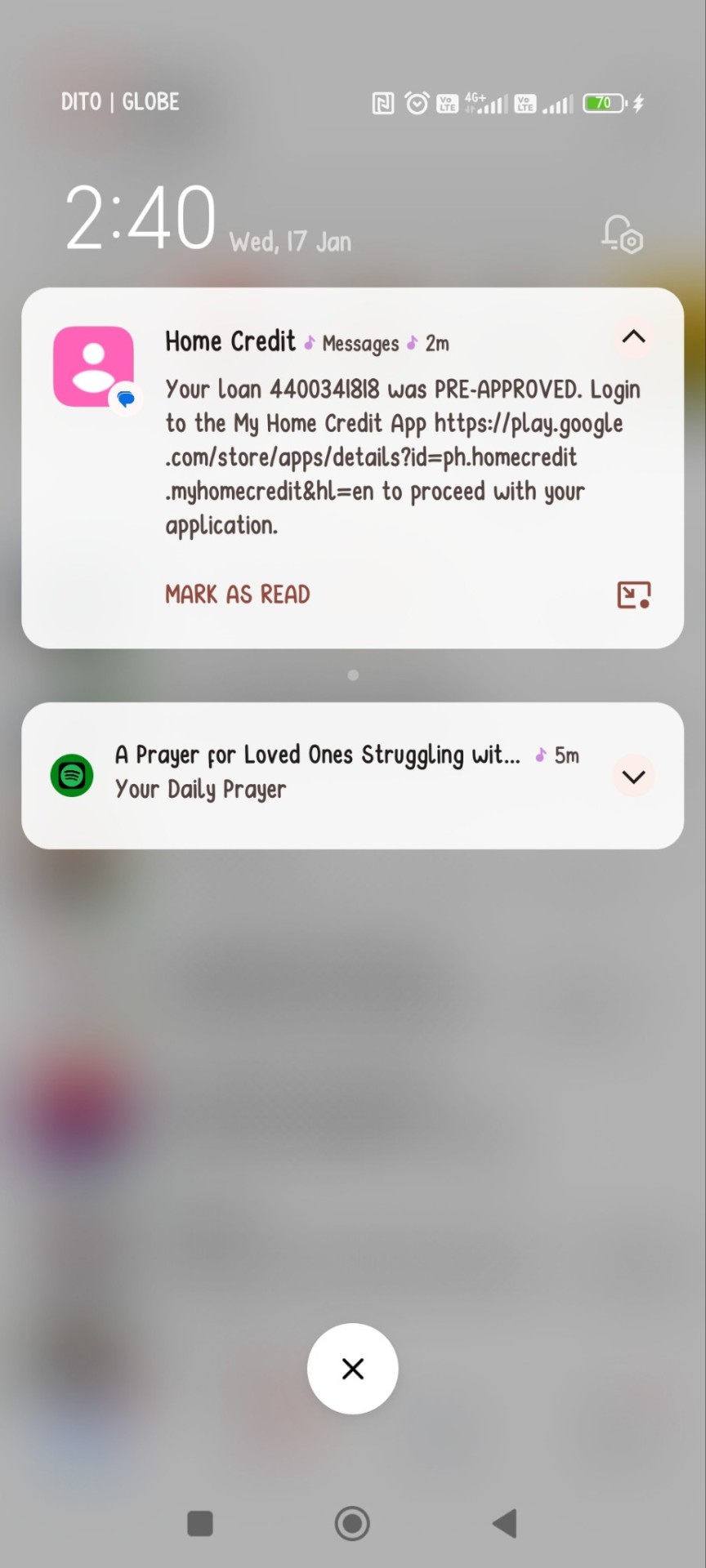706x1568 pixels.
Task: Go back using the navigation bar
Action: click(505, 1523)
